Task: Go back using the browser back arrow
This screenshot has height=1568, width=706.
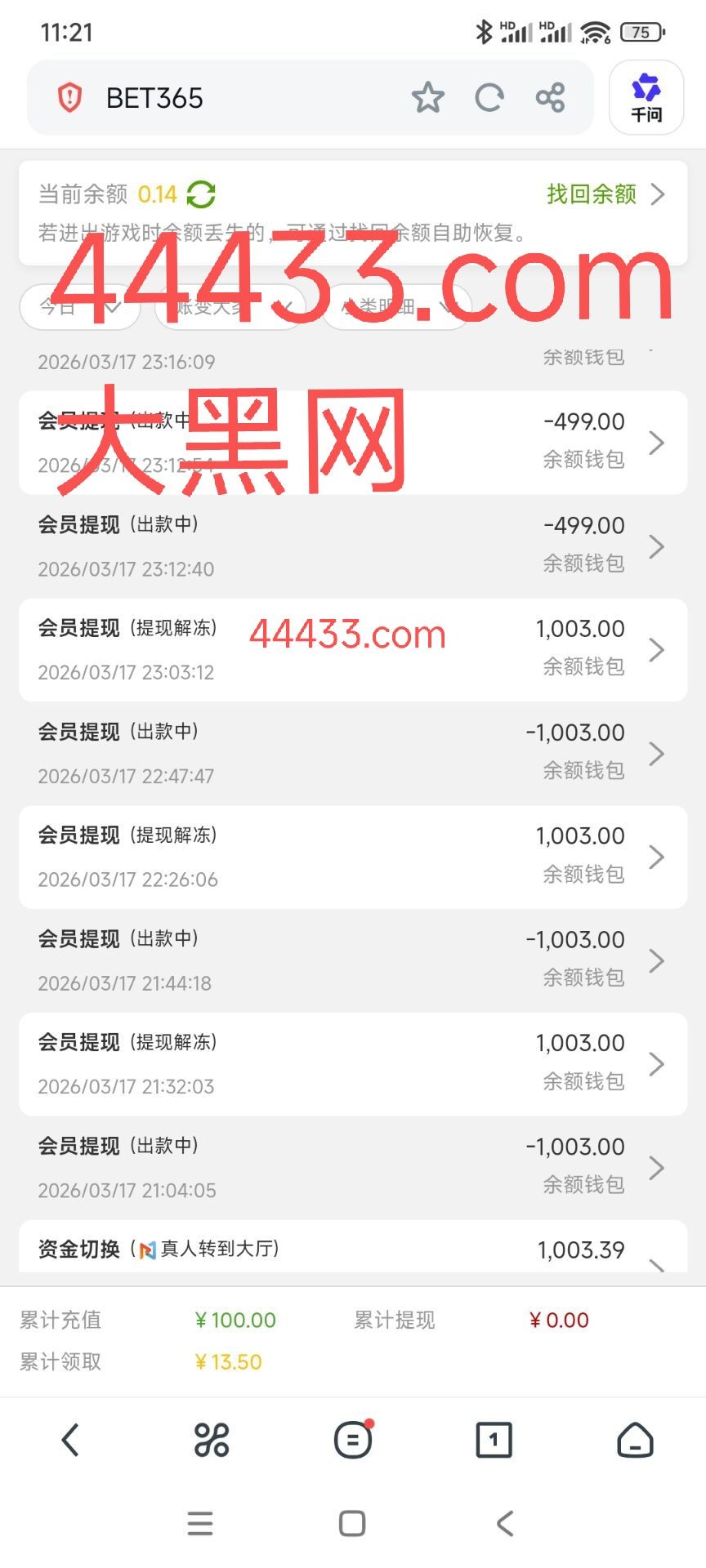Action: (71, 1440)
